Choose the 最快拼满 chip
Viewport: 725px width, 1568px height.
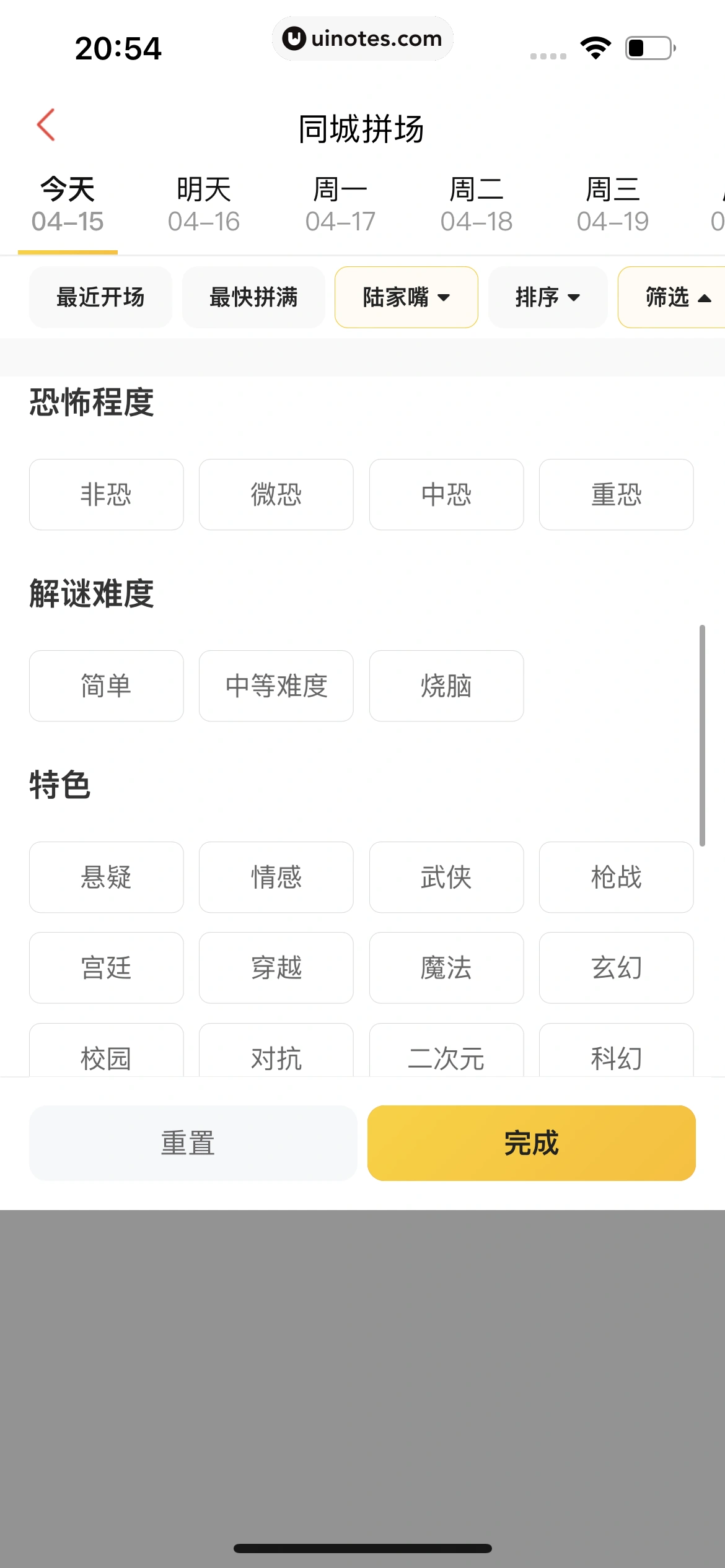253,297
